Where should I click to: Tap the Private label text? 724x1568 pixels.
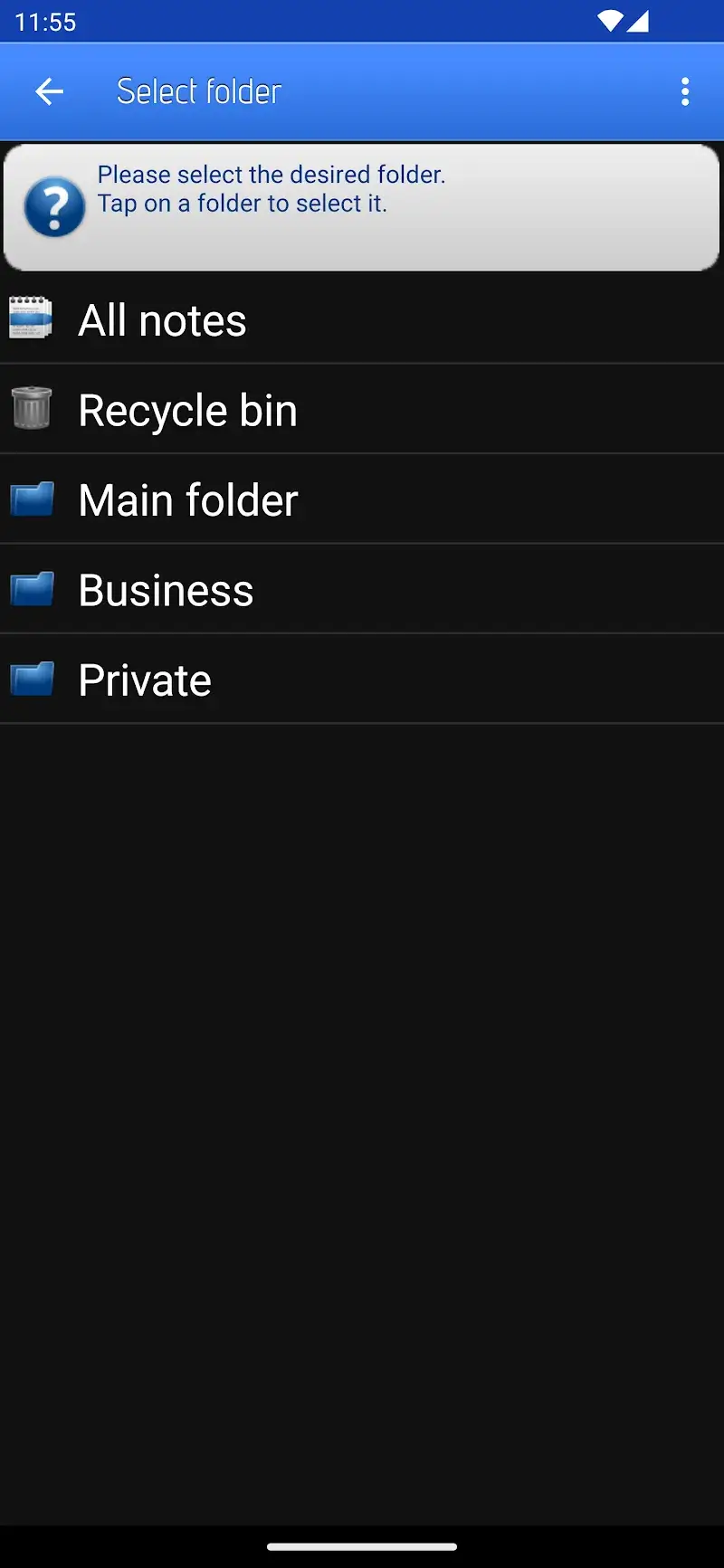145,679
